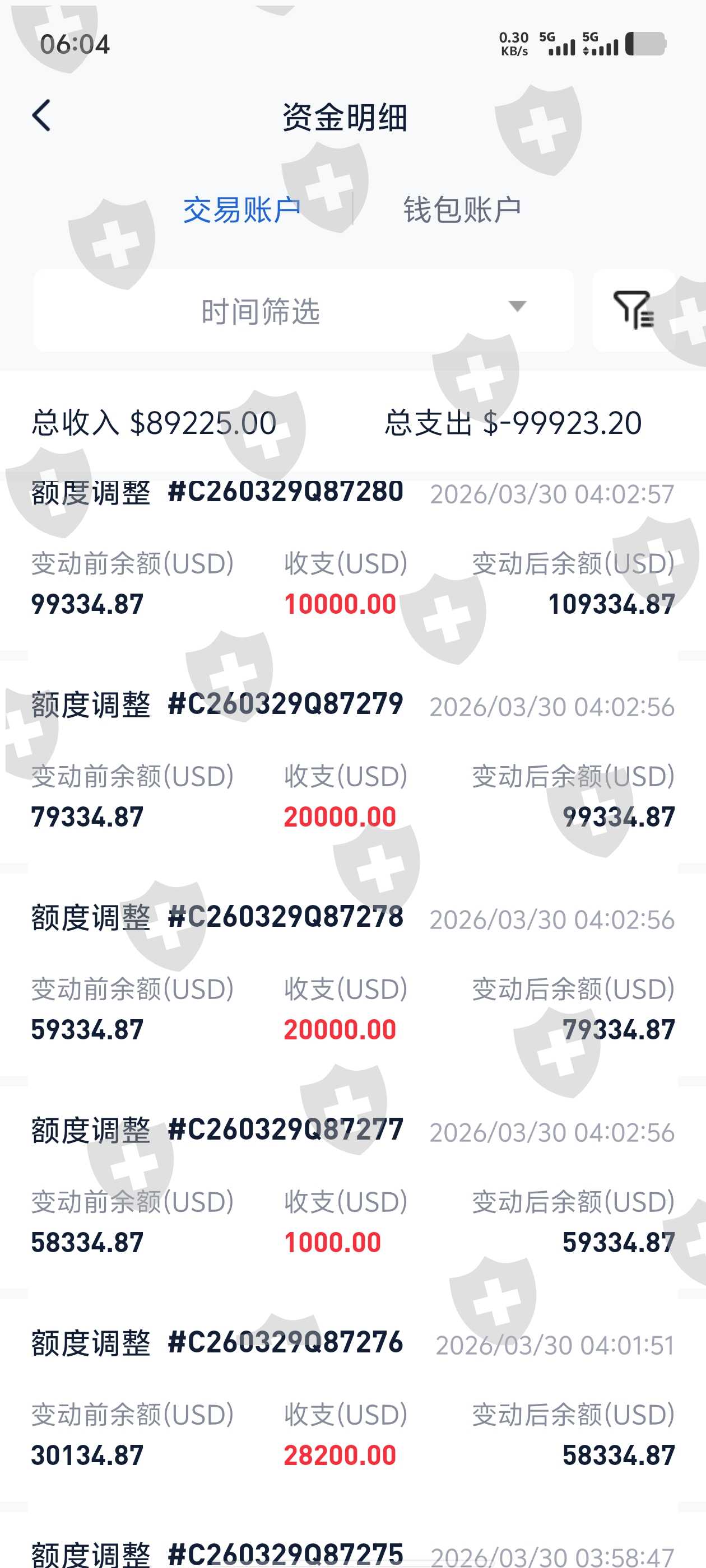Expand the 时间筛选 dropdown

click(303, 310)
